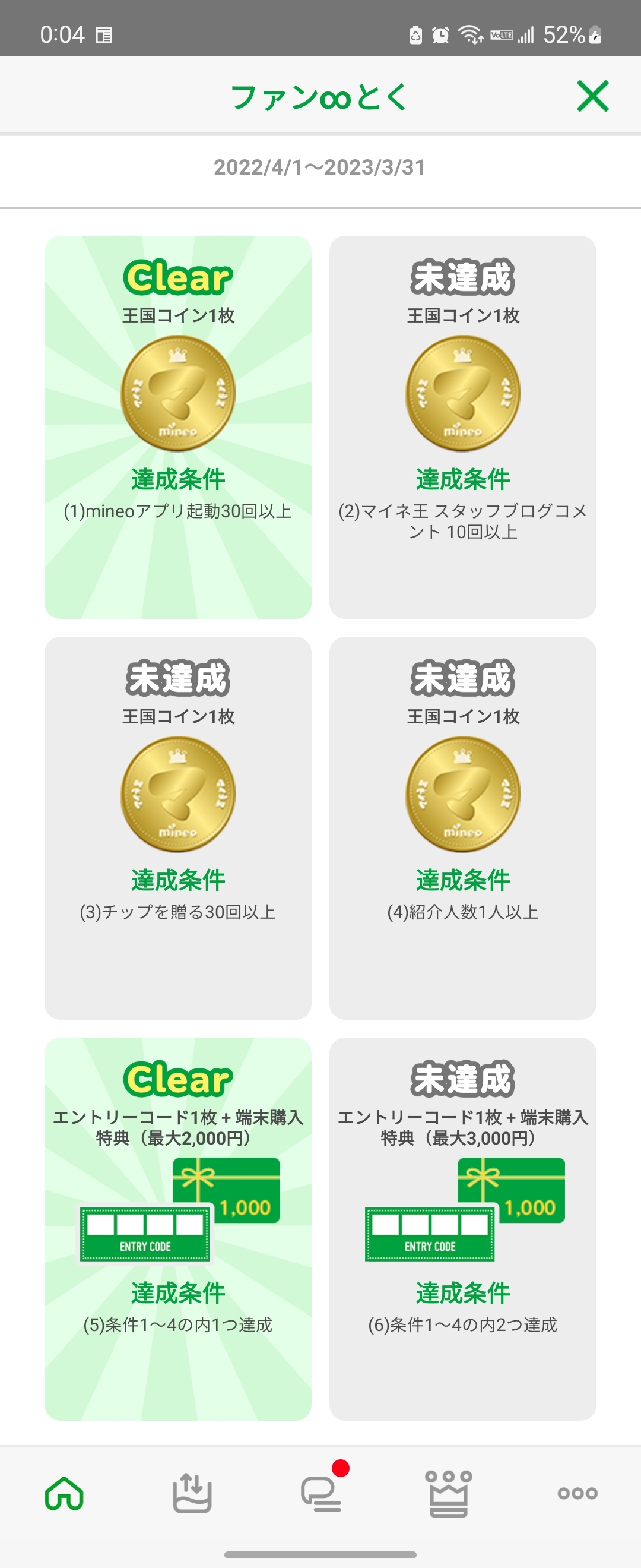View the 条件1〜4の内2つ達成 reward card
641x1568 pixels.
pos(462,1228)
